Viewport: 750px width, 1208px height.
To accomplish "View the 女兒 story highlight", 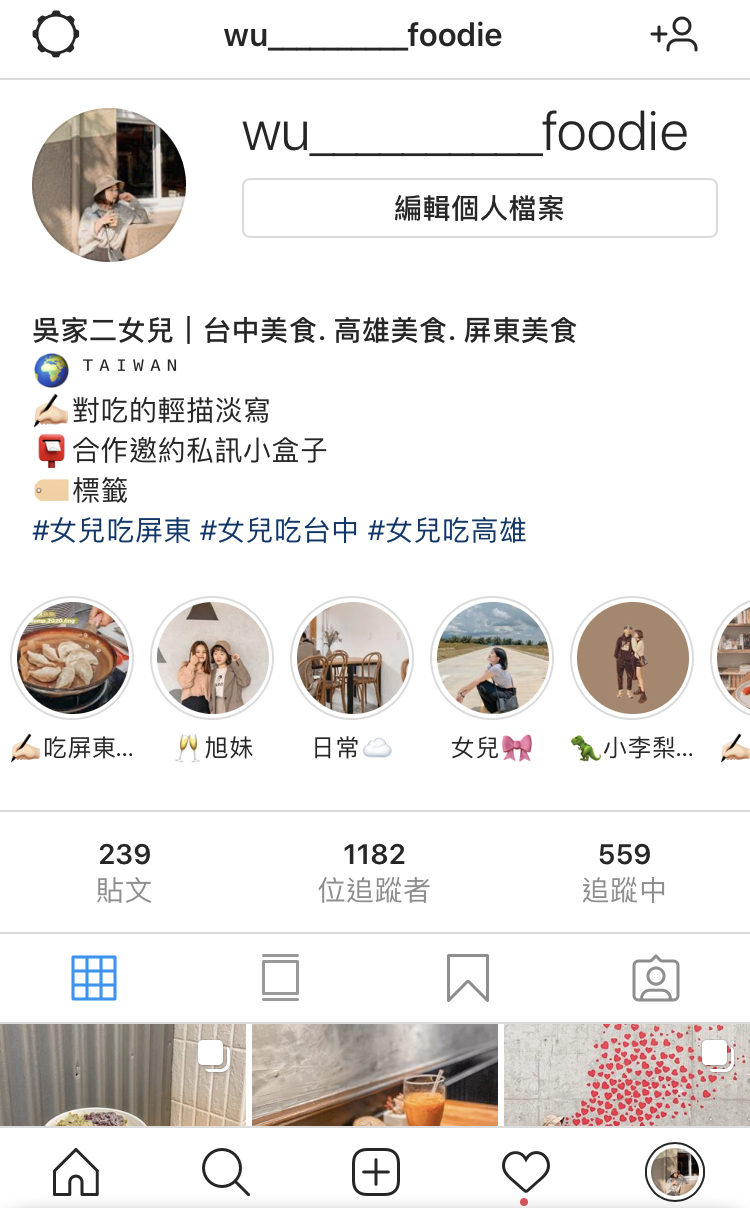I will tap(492, 657).
